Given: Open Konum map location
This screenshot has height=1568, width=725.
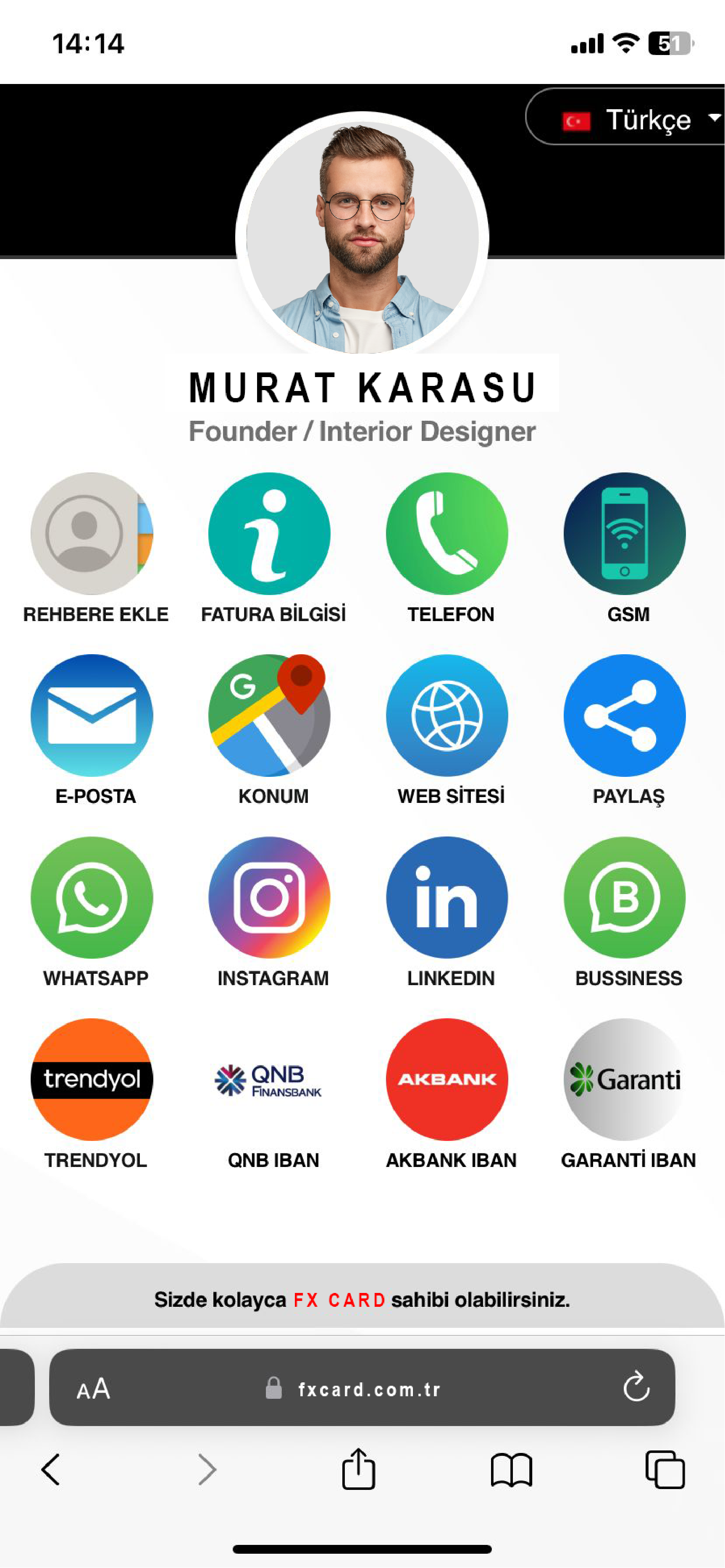Looking at the screenshot, I should click(269, 715).
